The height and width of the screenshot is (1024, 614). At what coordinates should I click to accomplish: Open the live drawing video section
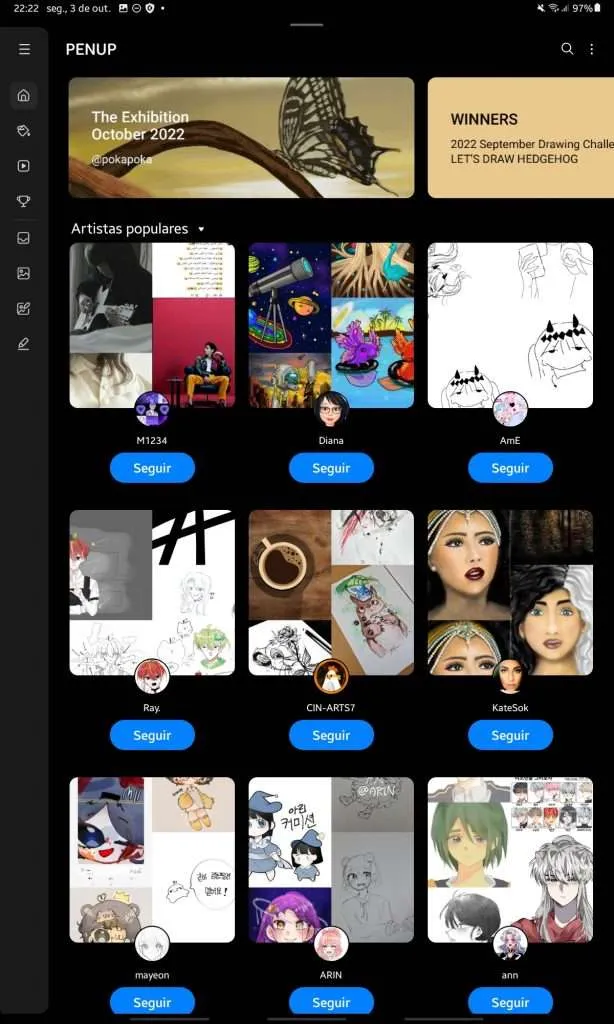point(24,166)
